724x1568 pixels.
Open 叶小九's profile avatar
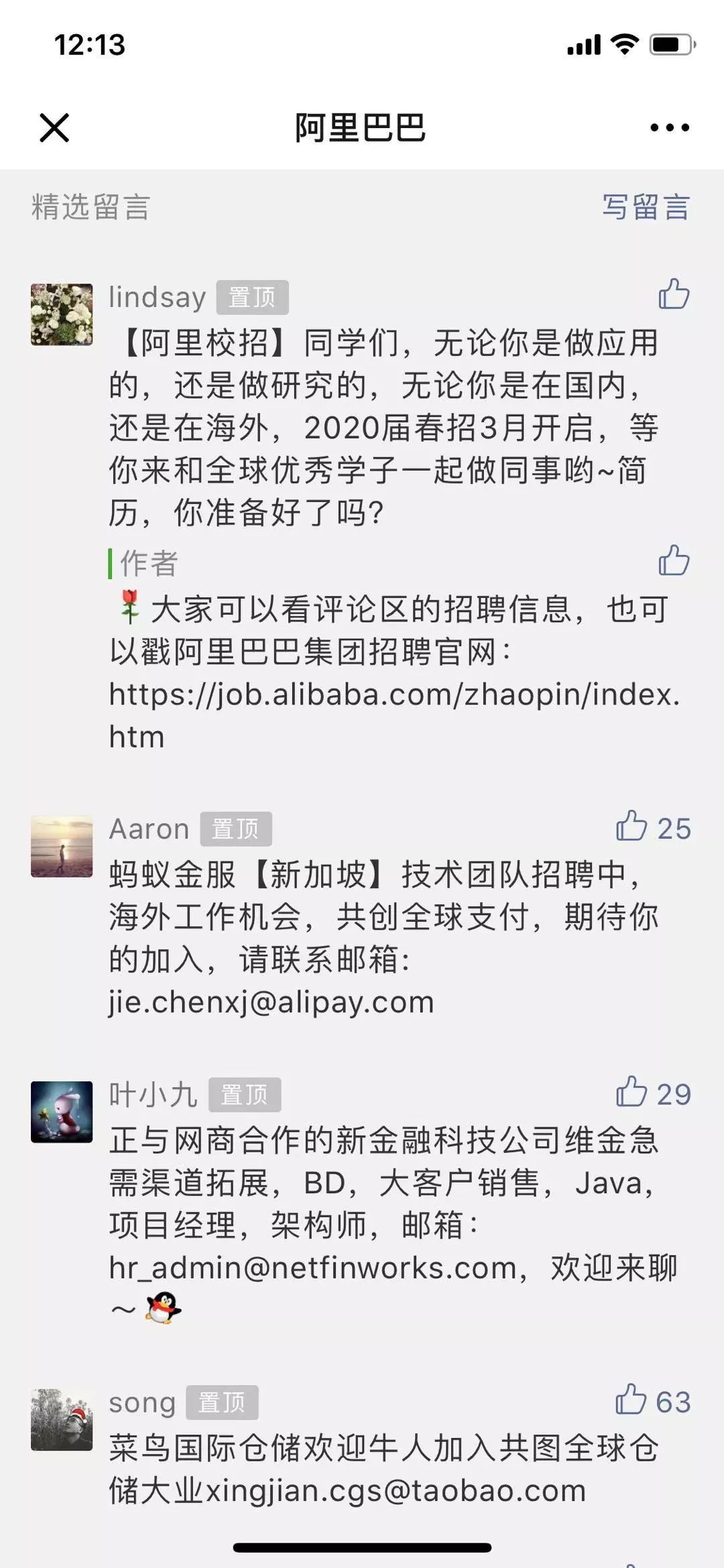tap(62, 1111)
